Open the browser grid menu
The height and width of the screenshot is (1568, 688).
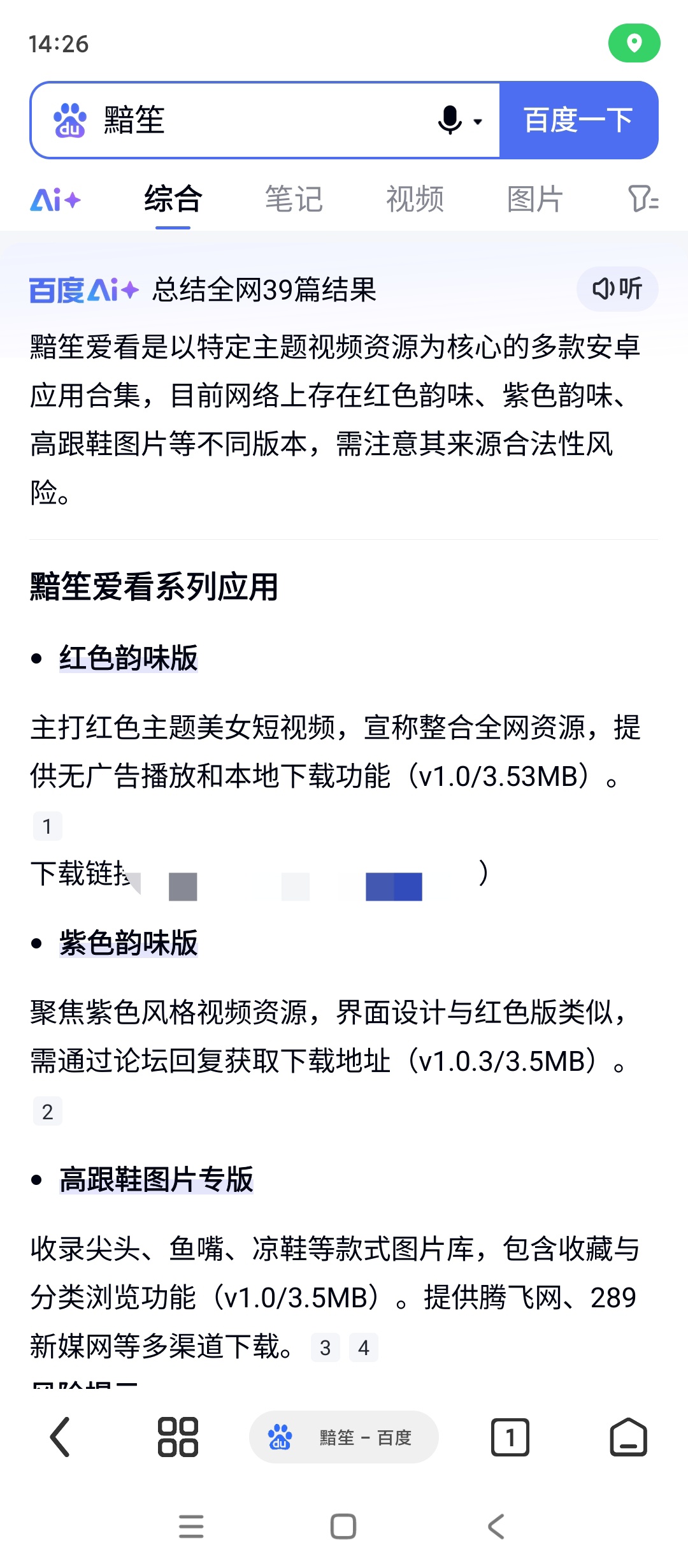click(x=178, y=1437)
